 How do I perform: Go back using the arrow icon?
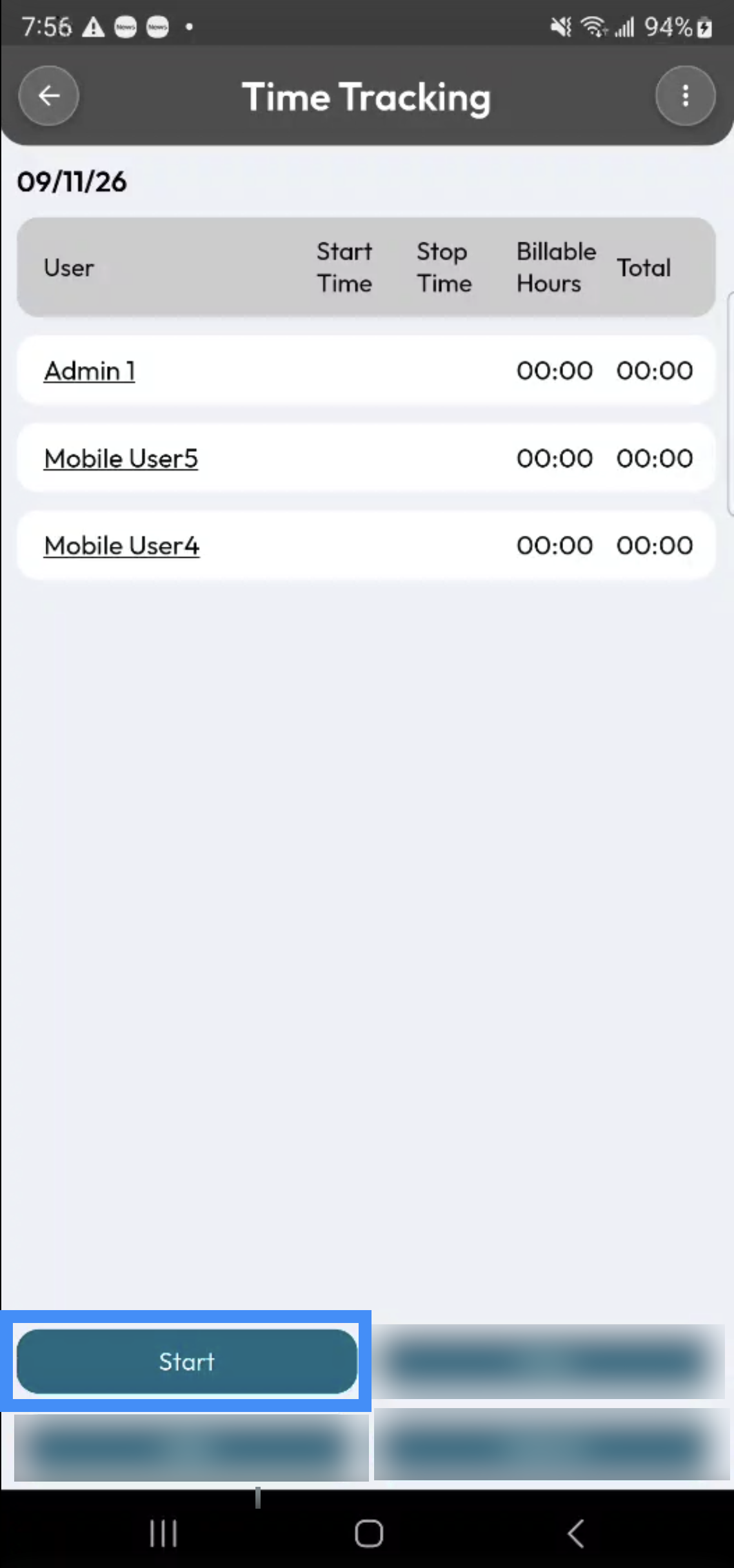[x=49, y=96]
